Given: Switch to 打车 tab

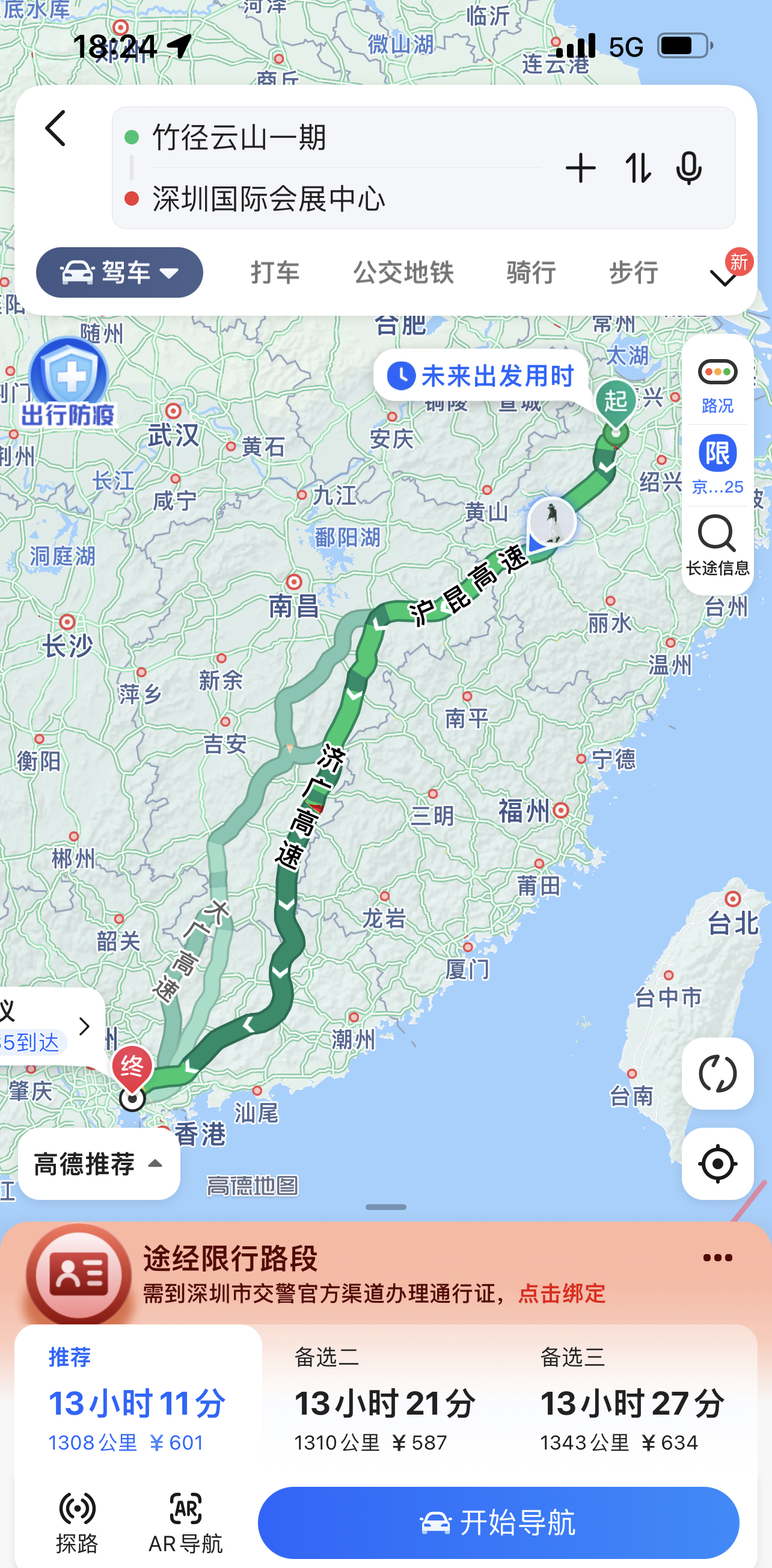Looking at the screenshot, I should coord(275,272).
